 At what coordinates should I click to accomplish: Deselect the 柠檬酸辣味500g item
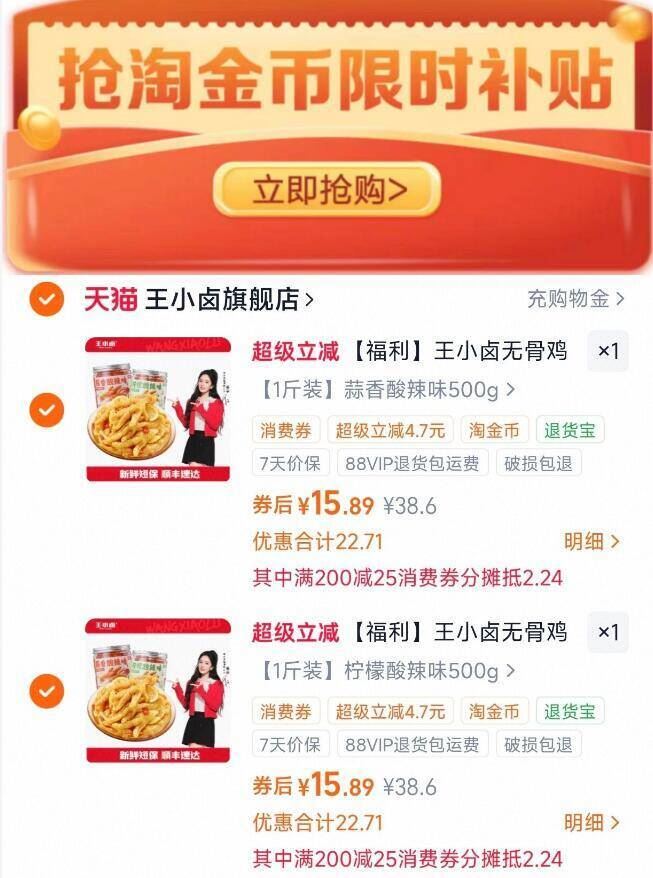(47, 691)
